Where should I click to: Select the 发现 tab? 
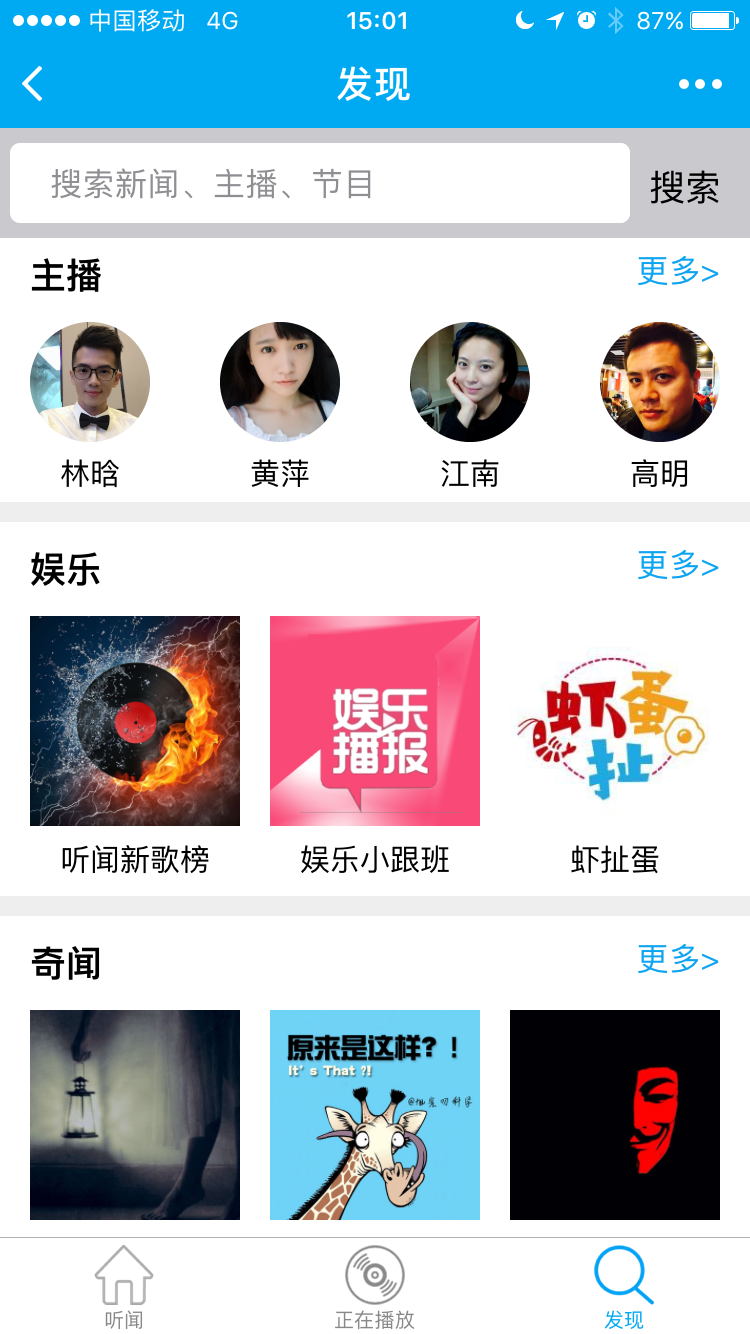coord(624,1287)
